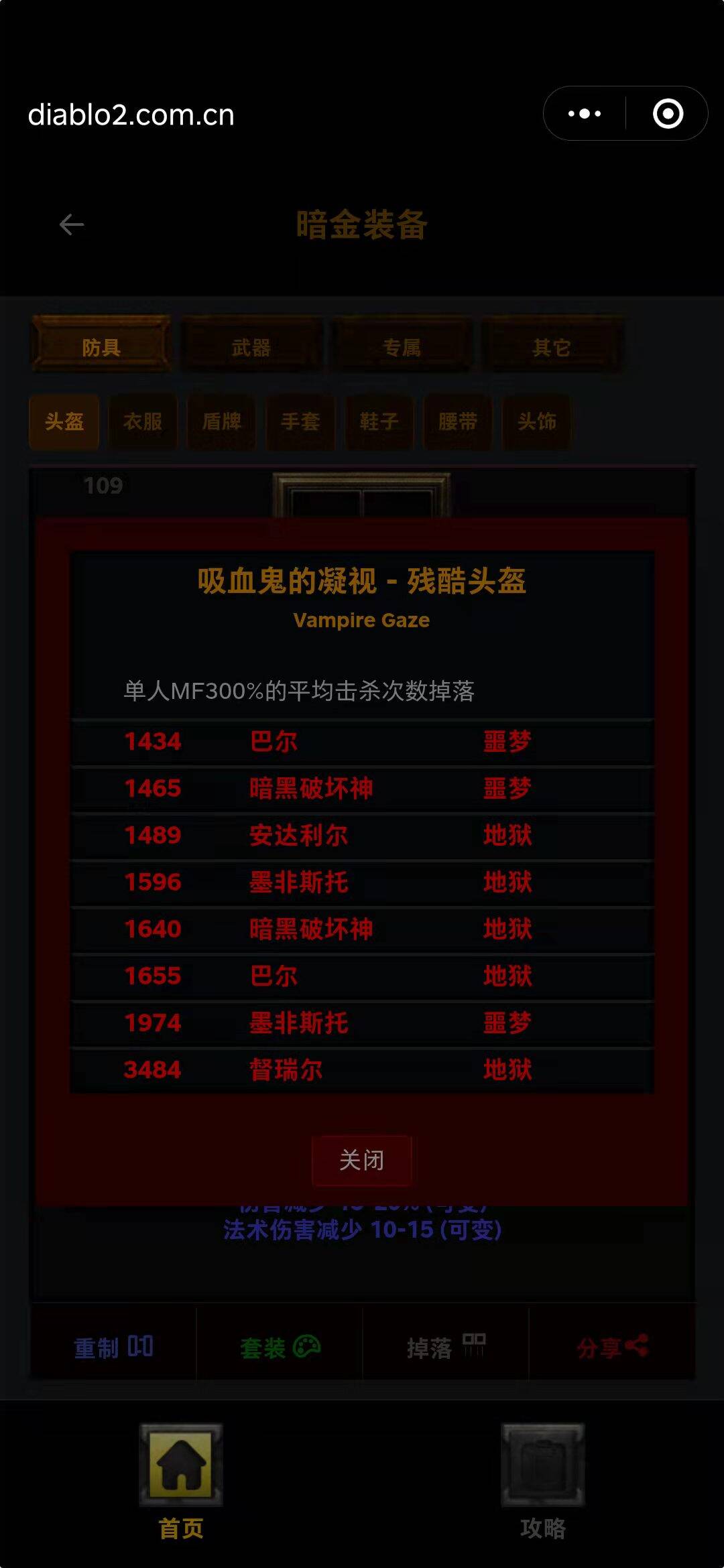The height and width of the screenshot is (1568, 724).
Task: Open the 手套 subcategory
Action: 300,421
